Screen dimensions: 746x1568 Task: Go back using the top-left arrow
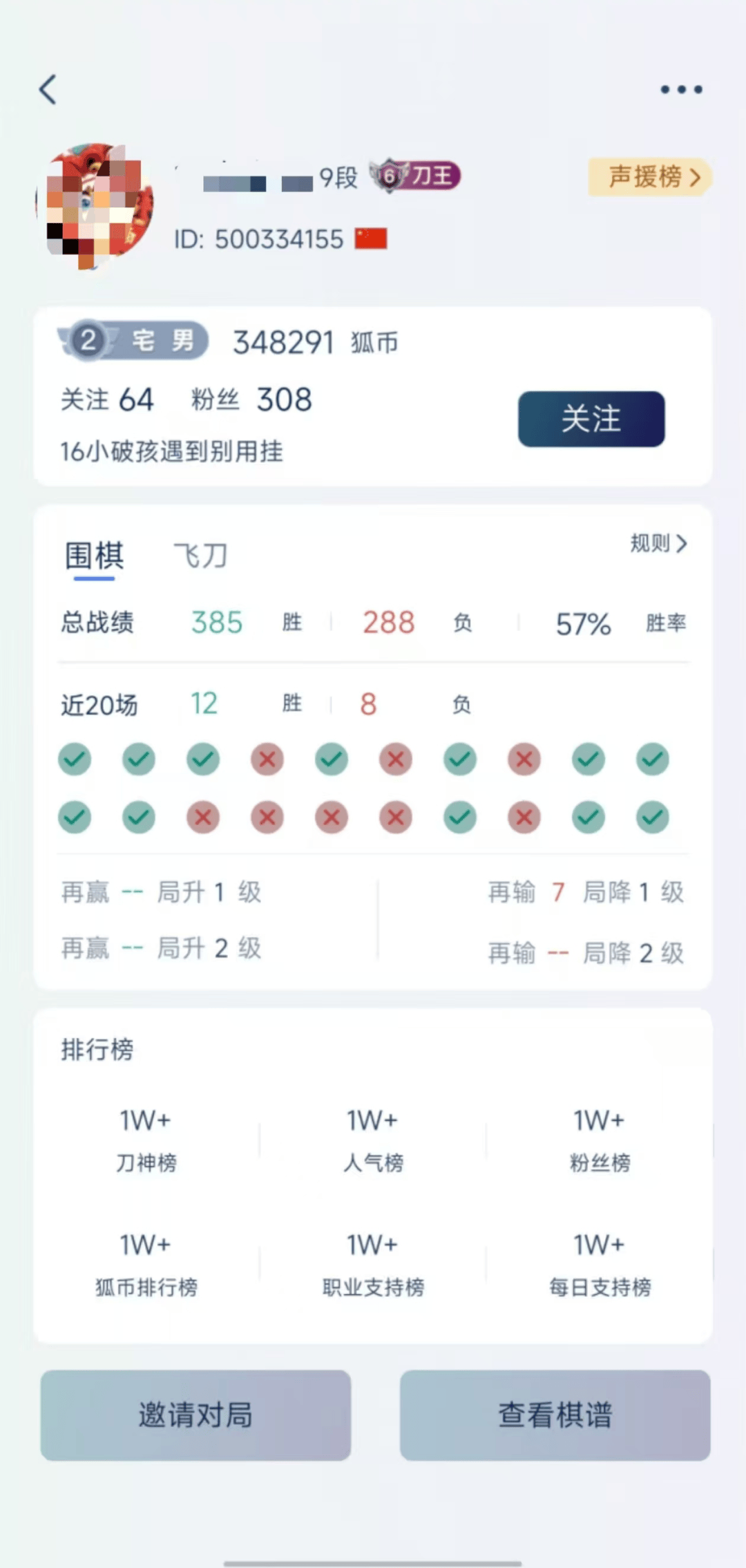click(x=48, y=90)
